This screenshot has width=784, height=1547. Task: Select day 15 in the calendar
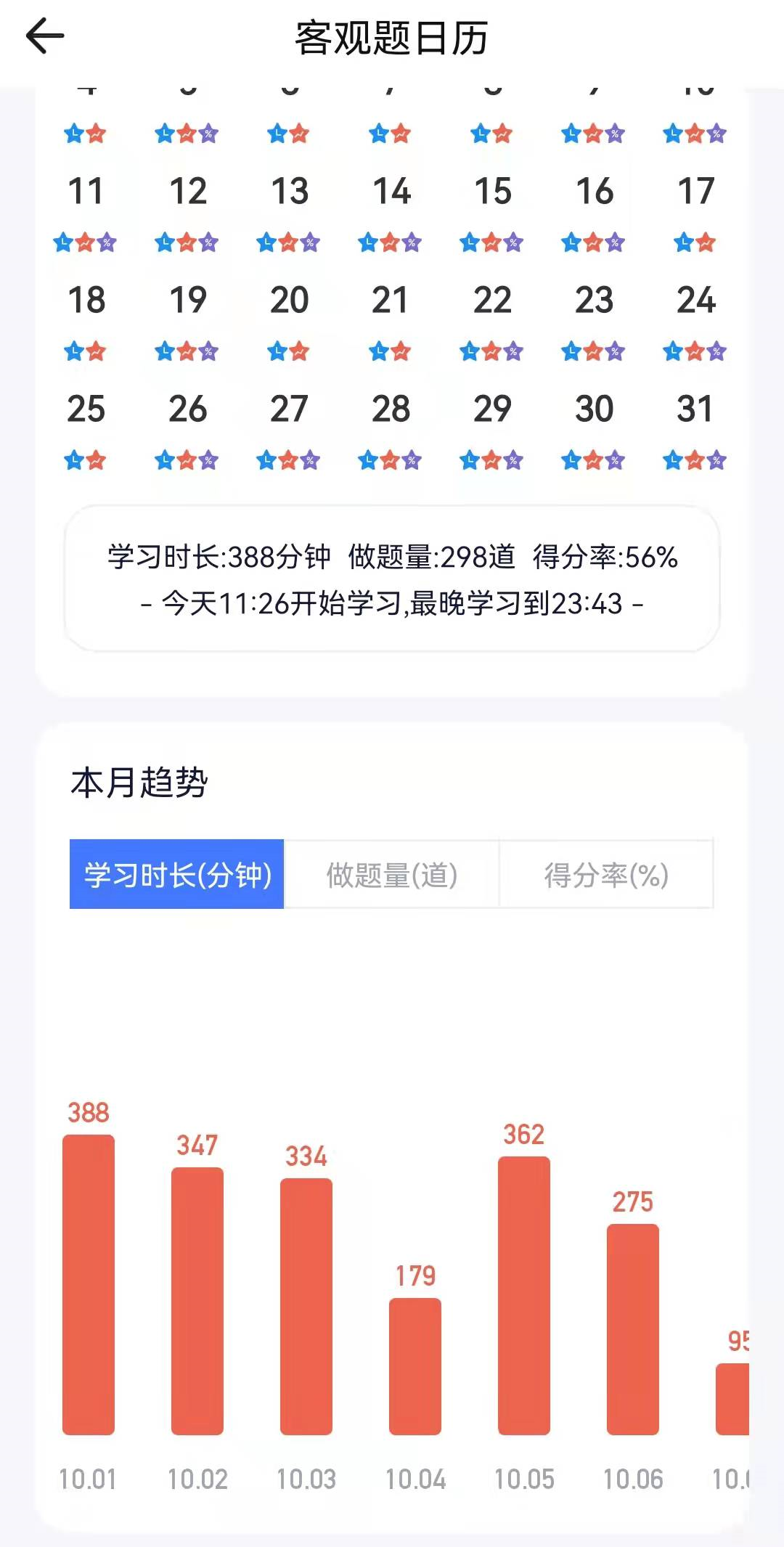(493, 192)
